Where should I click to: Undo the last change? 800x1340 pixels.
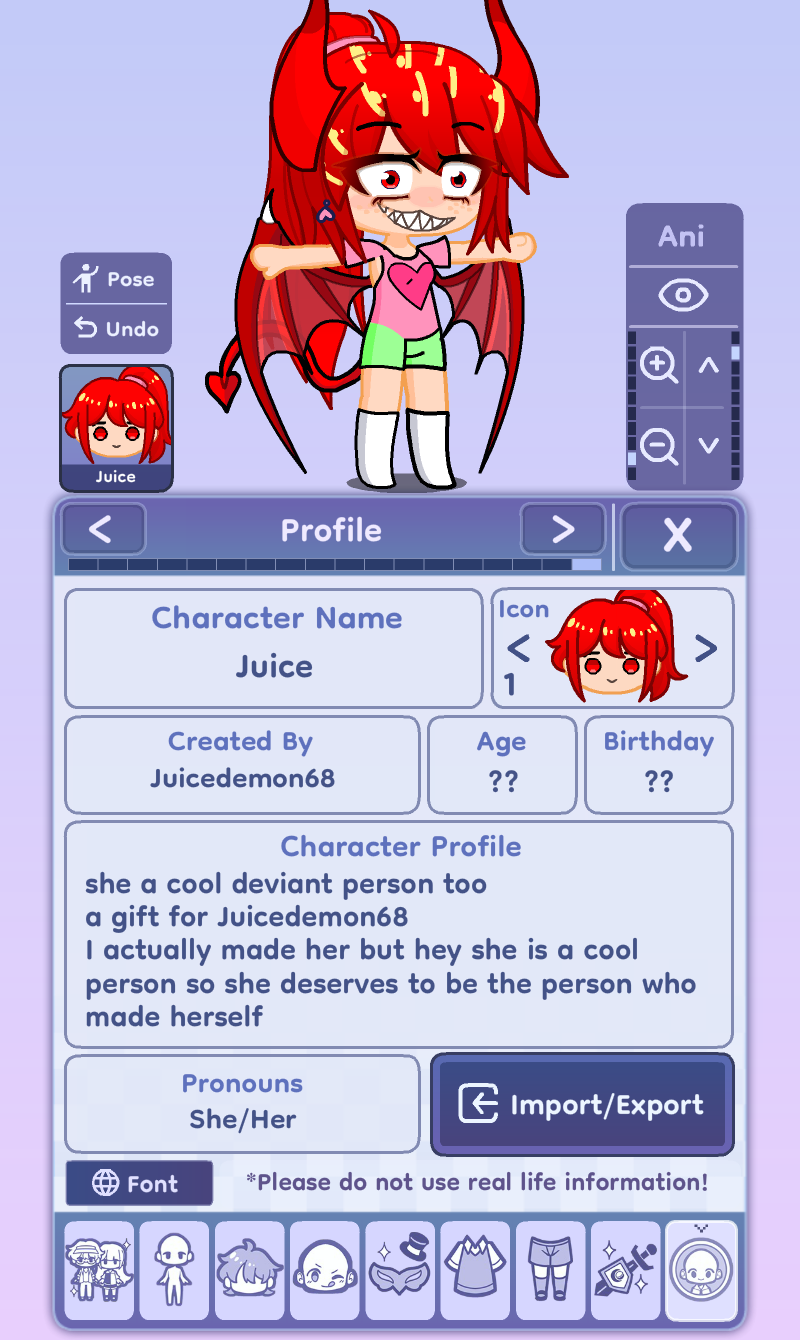pyautogui.click(x=116, y=329)
